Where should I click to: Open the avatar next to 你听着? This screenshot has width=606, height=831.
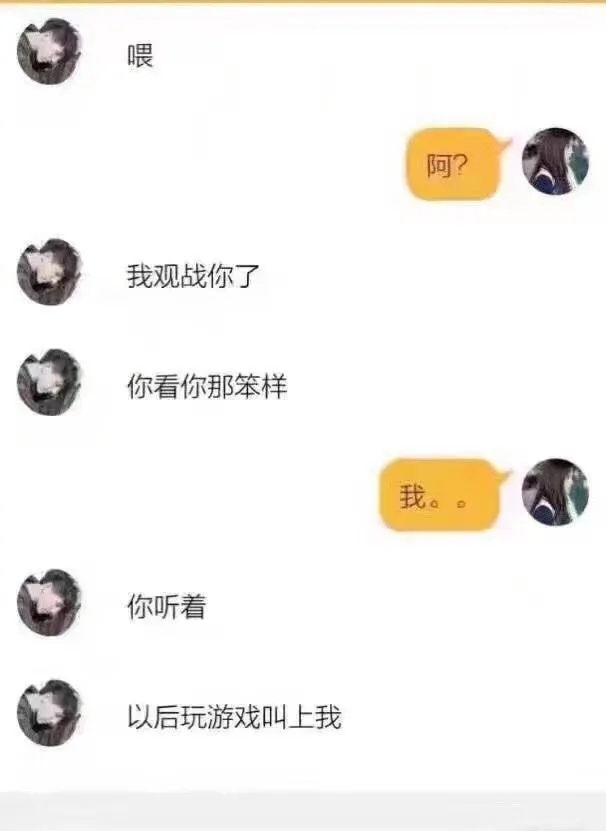tap(49, 603)
